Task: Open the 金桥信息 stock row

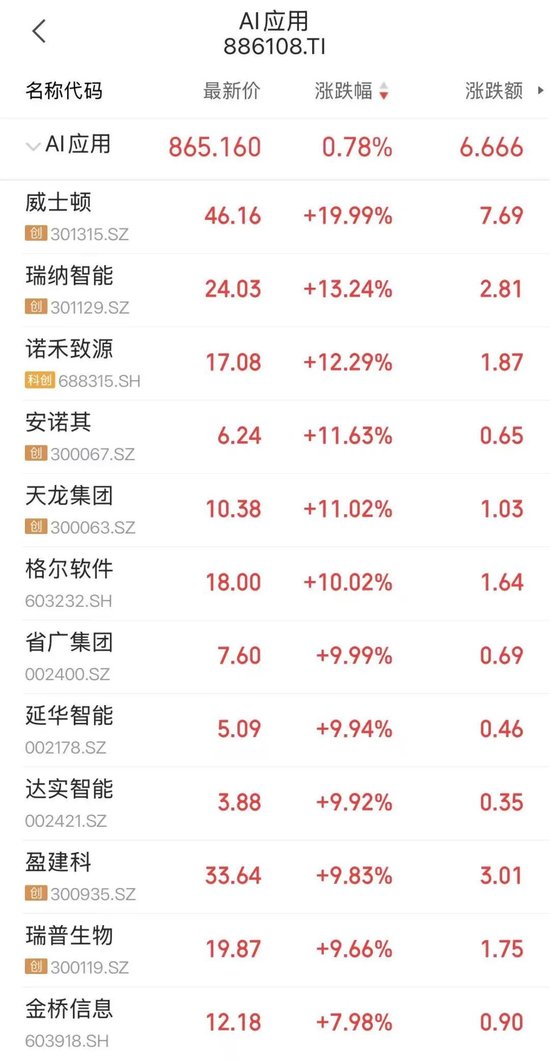Action: (275, 1023)
